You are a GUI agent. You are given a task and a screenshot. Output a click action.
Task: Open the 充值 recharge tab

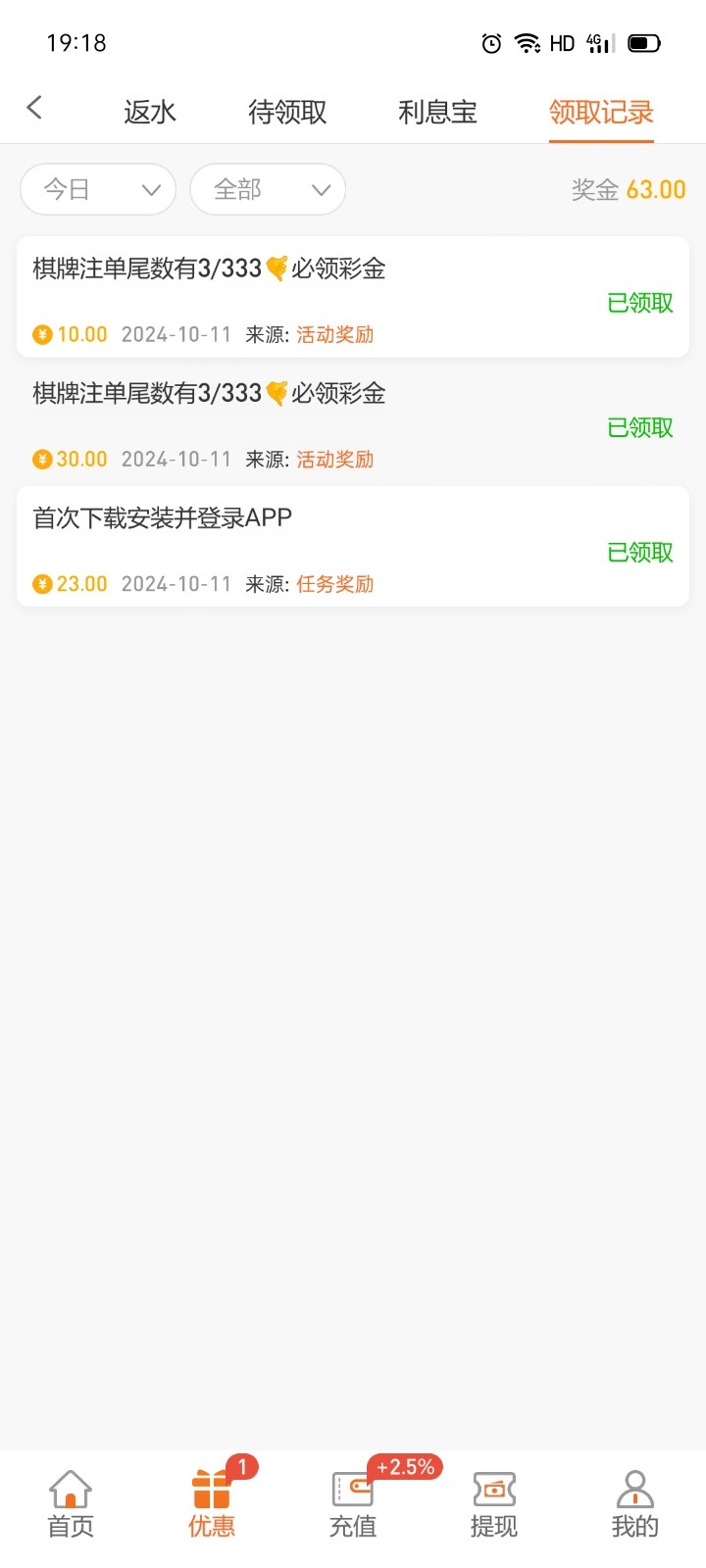(353, 1503)
